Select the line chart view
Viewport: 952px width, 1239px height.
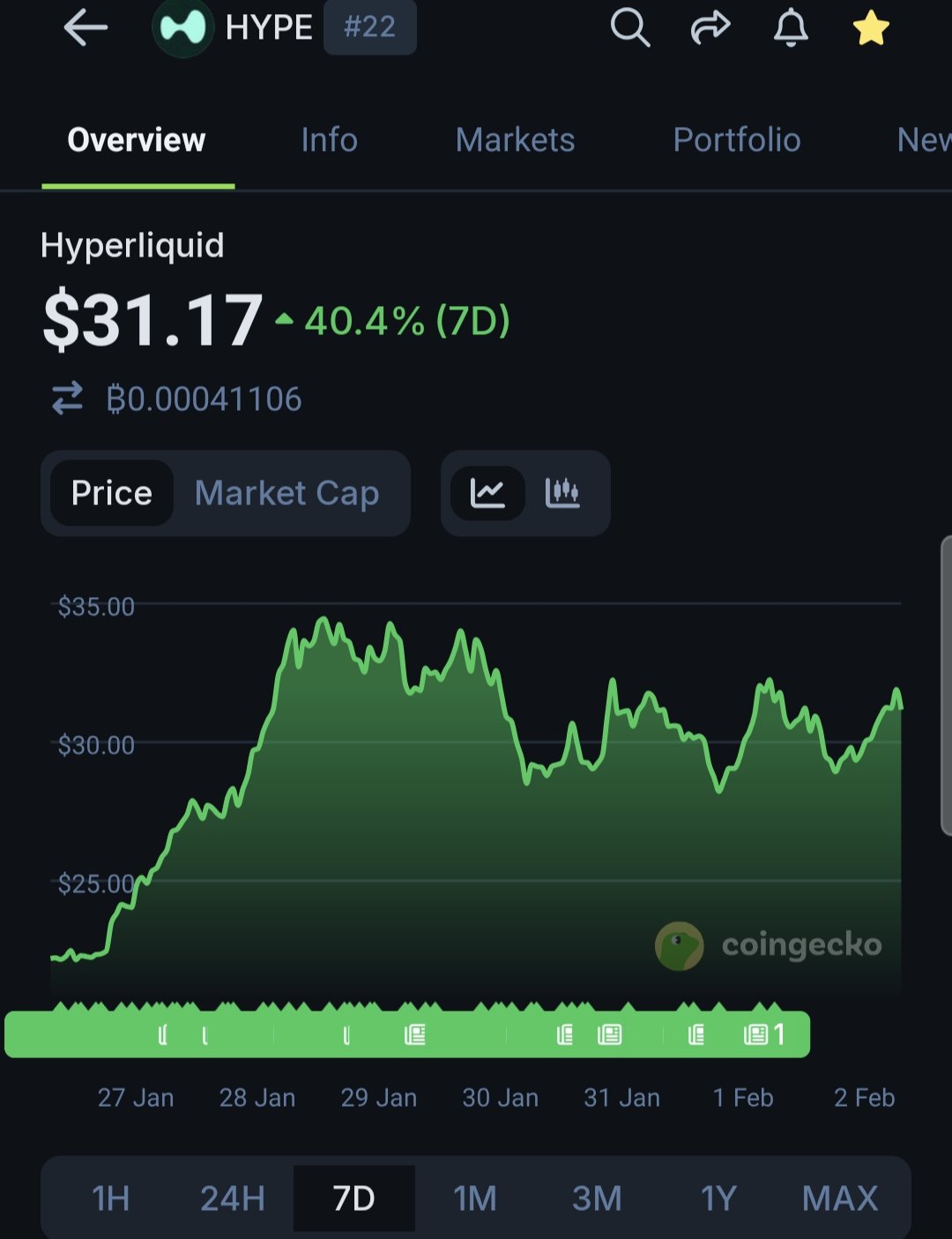(x=487, y=493)
